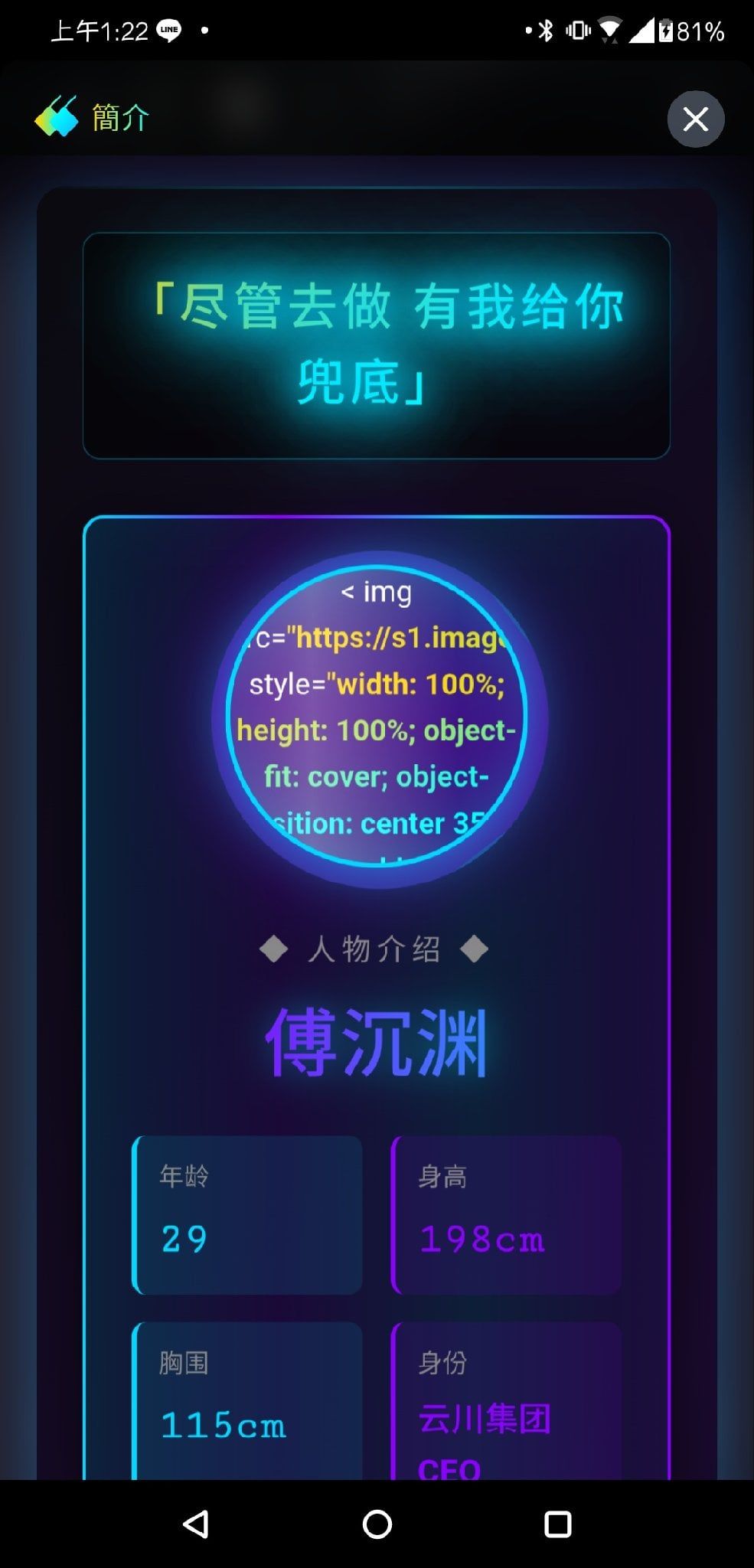This screenshot has width=754, height=1568.
Task: Open the recent apps overview
Action: (x=557, y=1524)
